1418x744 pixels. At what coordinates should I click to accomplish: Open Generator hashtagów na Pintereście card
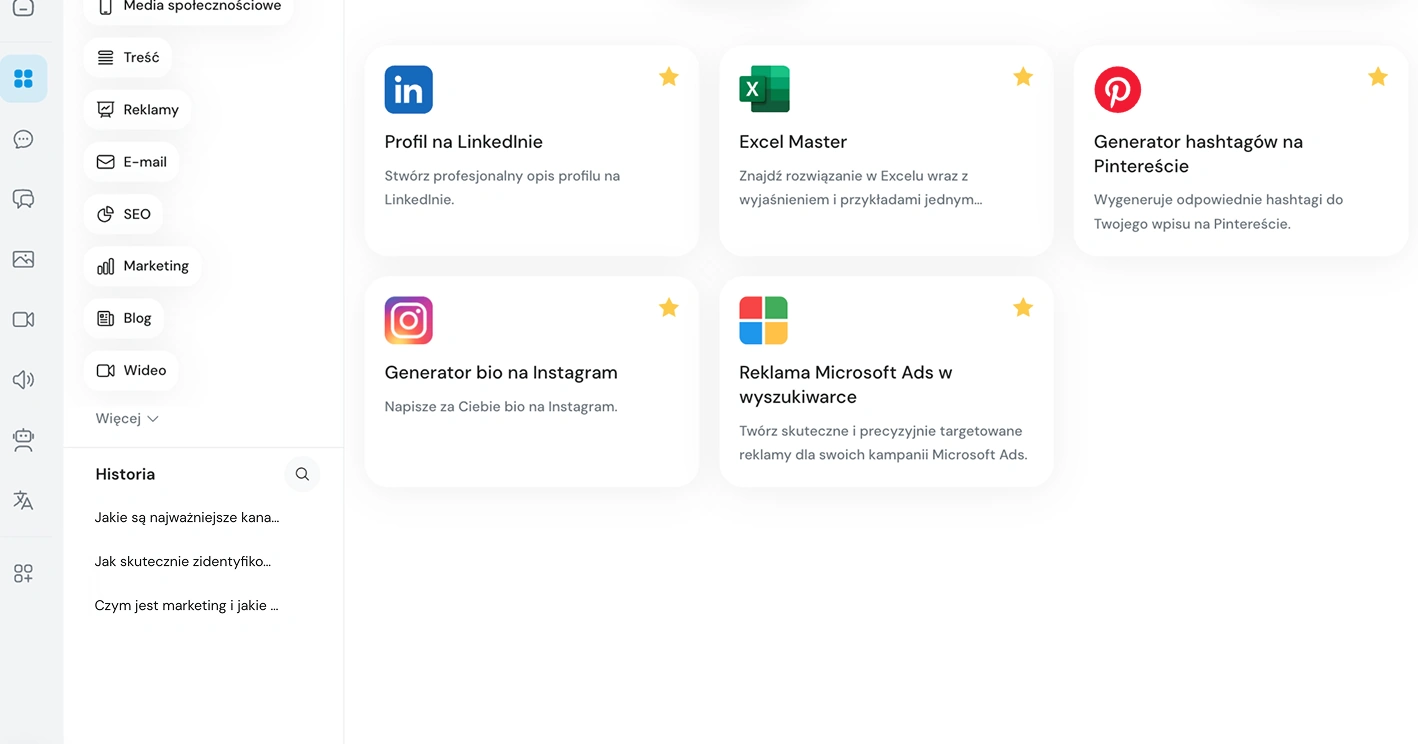click(x=1240, y=150)
